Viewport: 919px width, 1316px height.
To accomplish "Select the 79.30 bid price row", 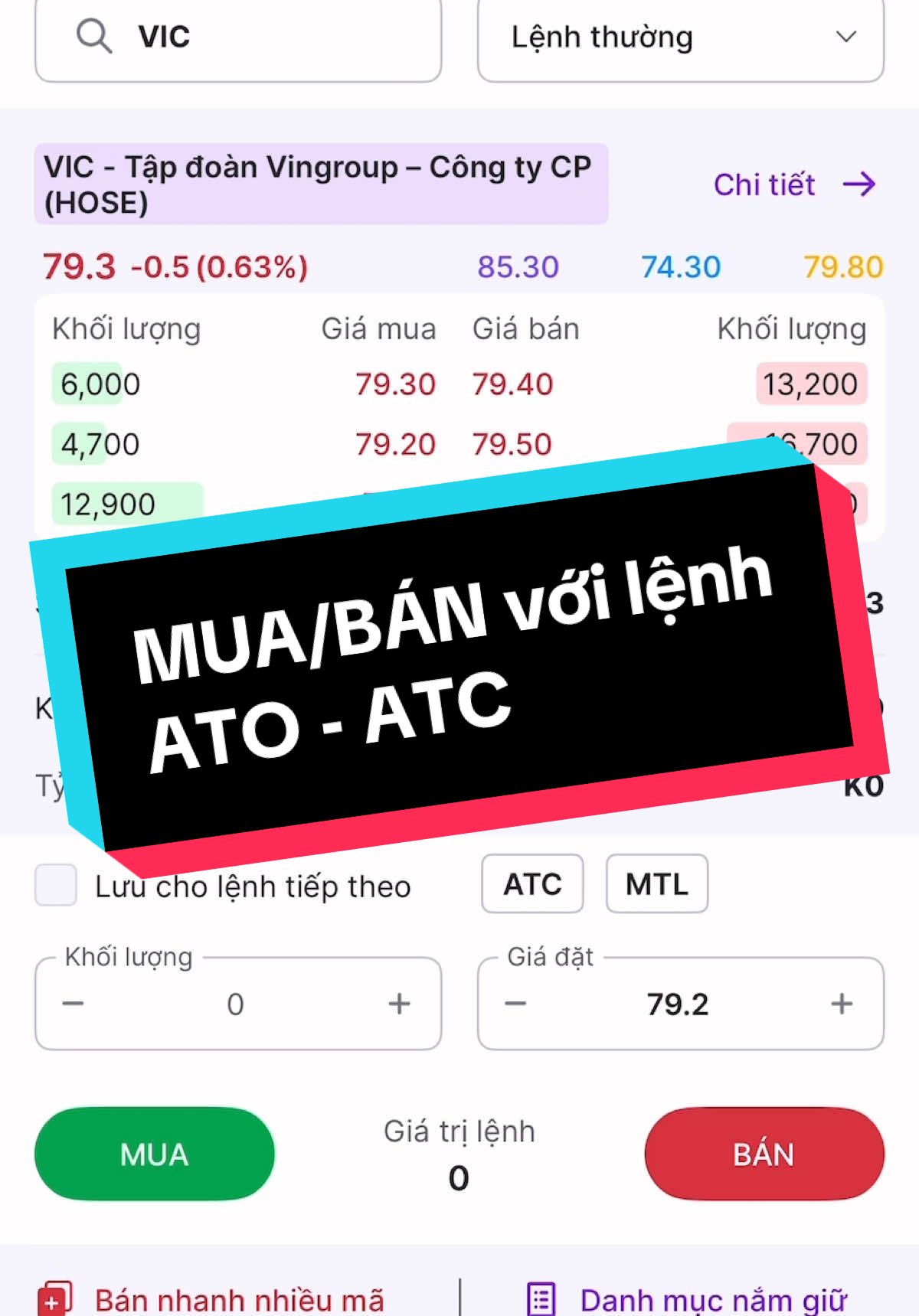I will 395,384.
